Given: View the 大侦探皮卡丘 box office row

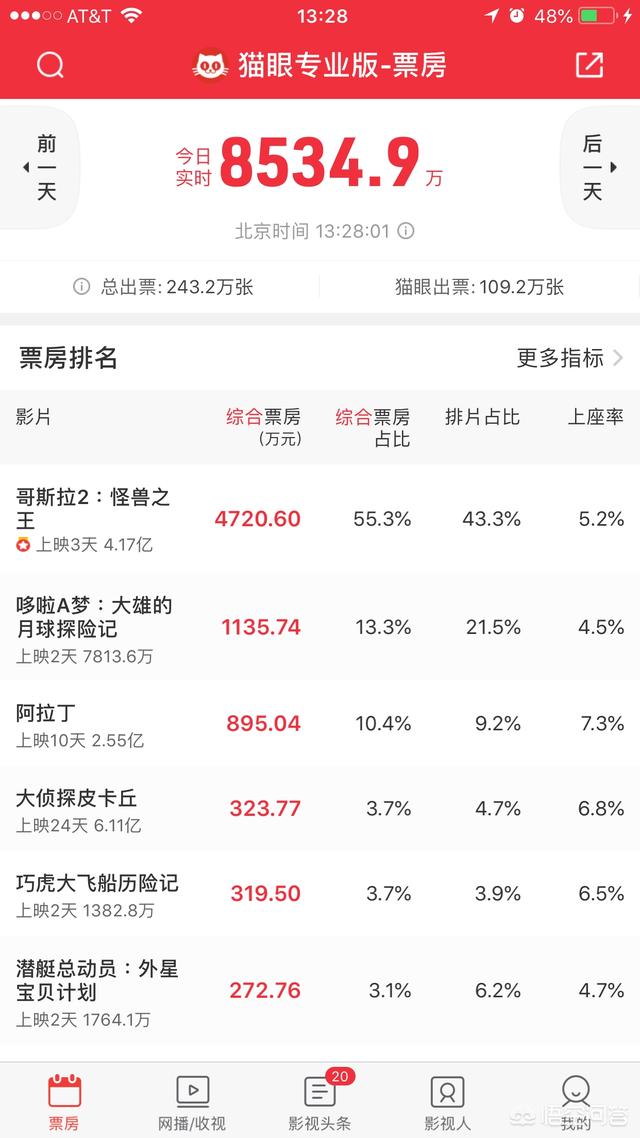Looking at the screenshot, I should pos(320,808).
